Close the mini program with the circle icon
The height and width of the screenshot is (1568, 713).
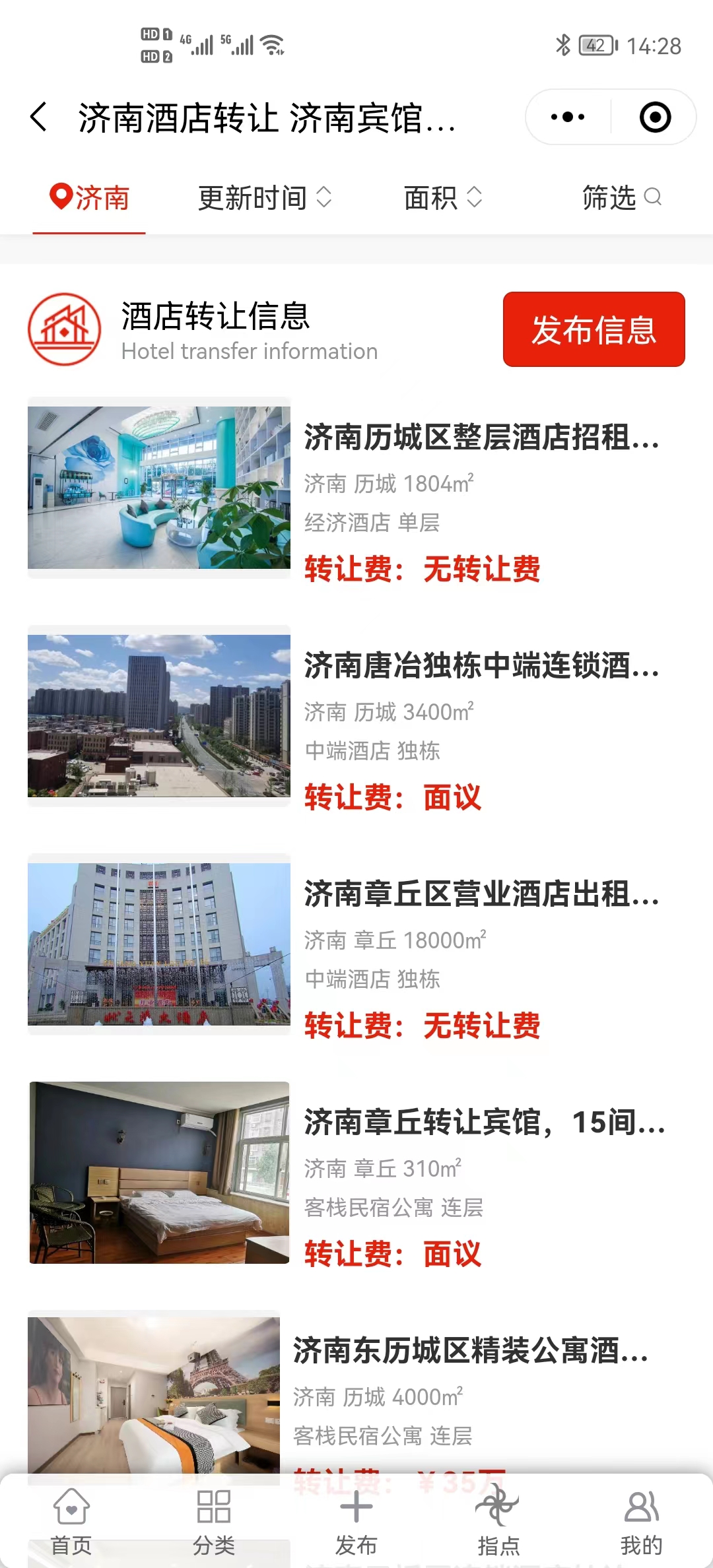coord(655,117)
